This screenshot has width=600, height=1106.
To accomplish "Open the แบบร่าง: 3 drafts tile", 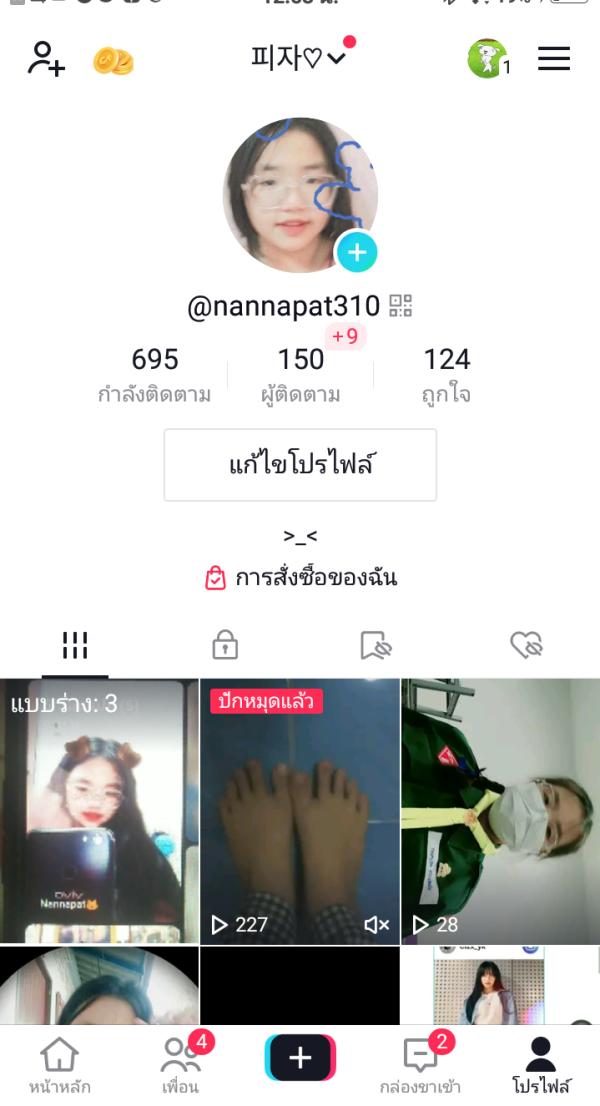I will pyautogui.click(x=99, y=811).
